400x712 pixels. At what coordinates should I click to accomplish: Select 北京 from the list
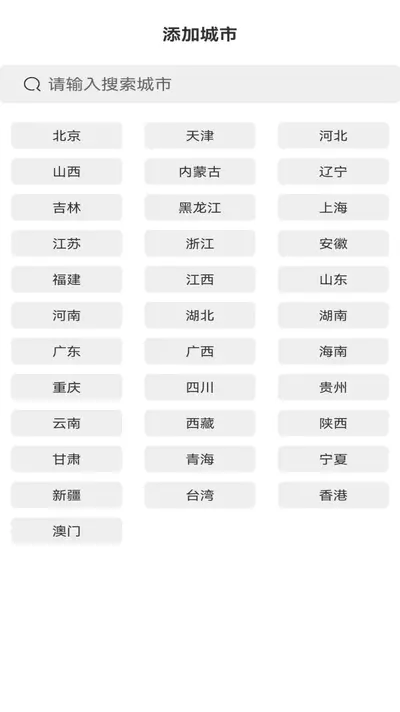tap(67, 135)
